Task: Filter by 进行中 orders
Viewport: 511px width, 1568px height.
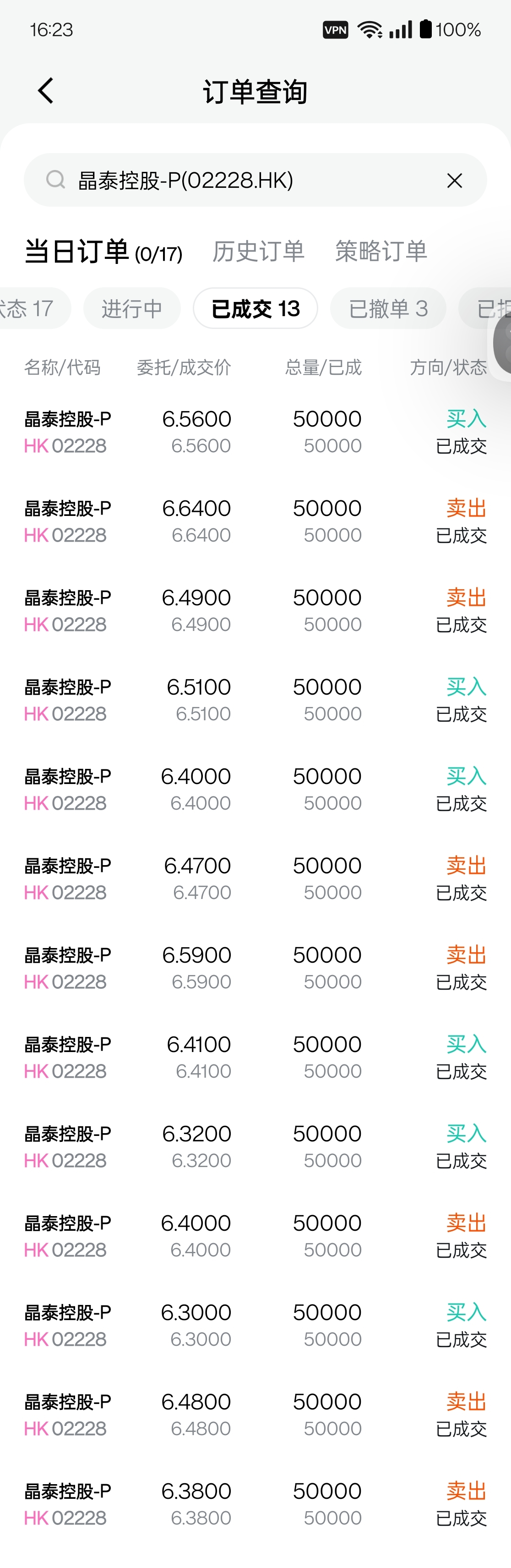Action: 131,309
